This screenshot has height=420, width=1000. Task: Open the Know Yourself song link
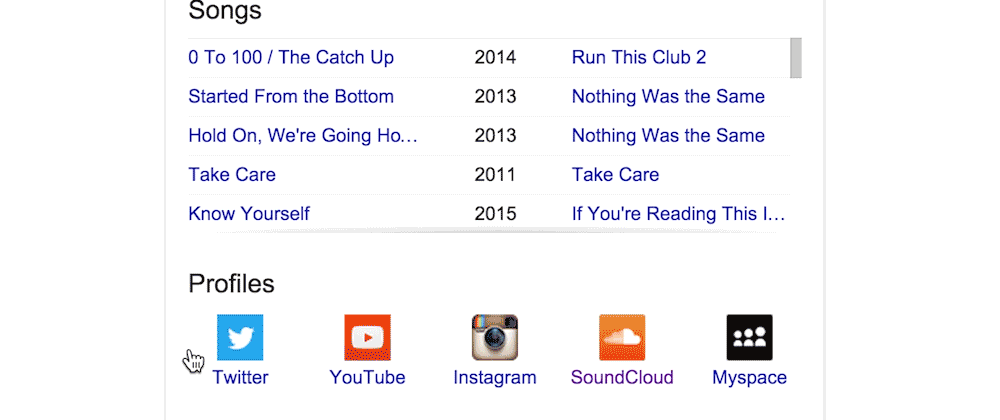pyautogui.click(x=249, y=214)
